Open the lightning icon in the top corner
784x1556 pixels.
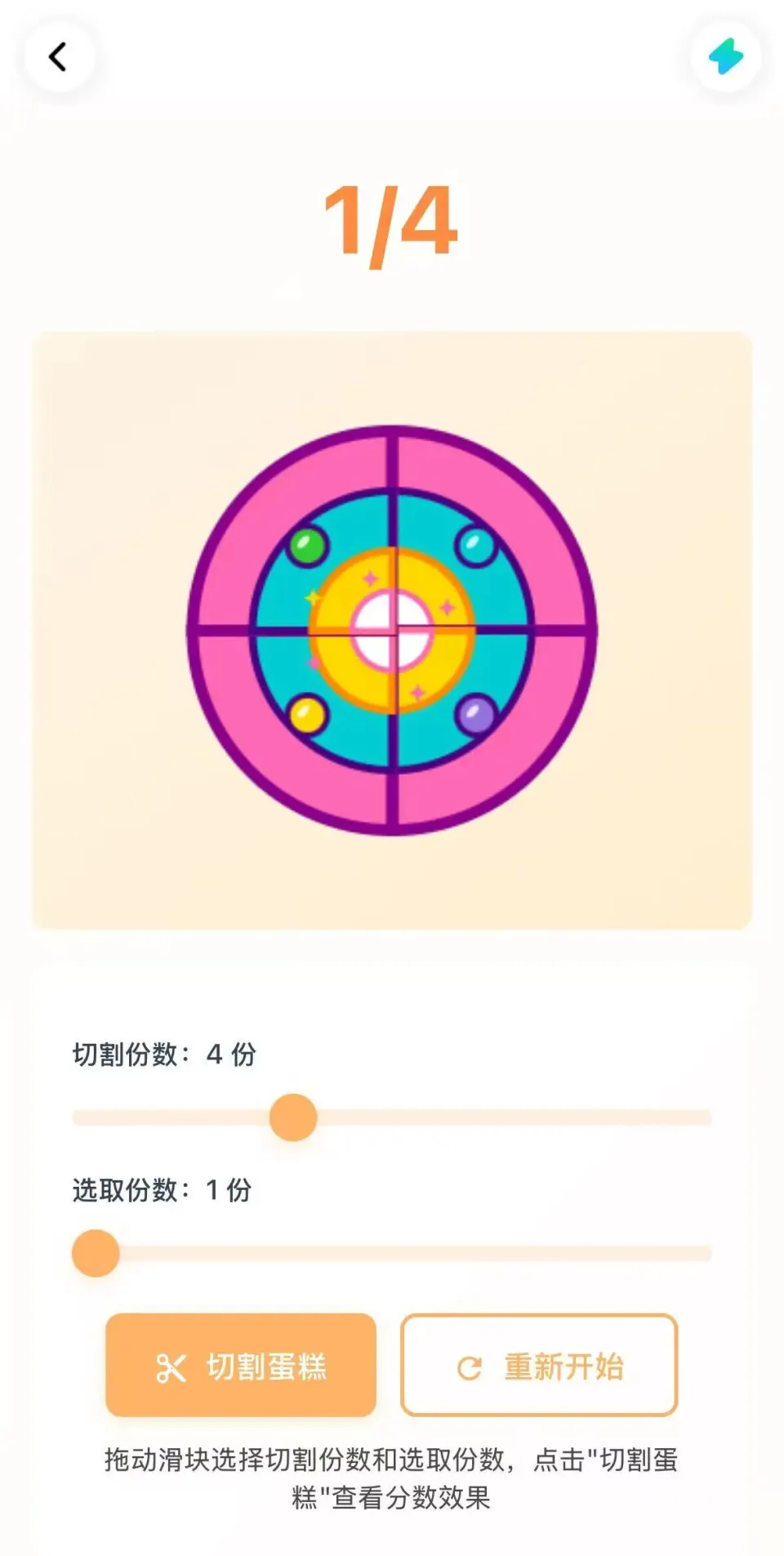point(725,56)
